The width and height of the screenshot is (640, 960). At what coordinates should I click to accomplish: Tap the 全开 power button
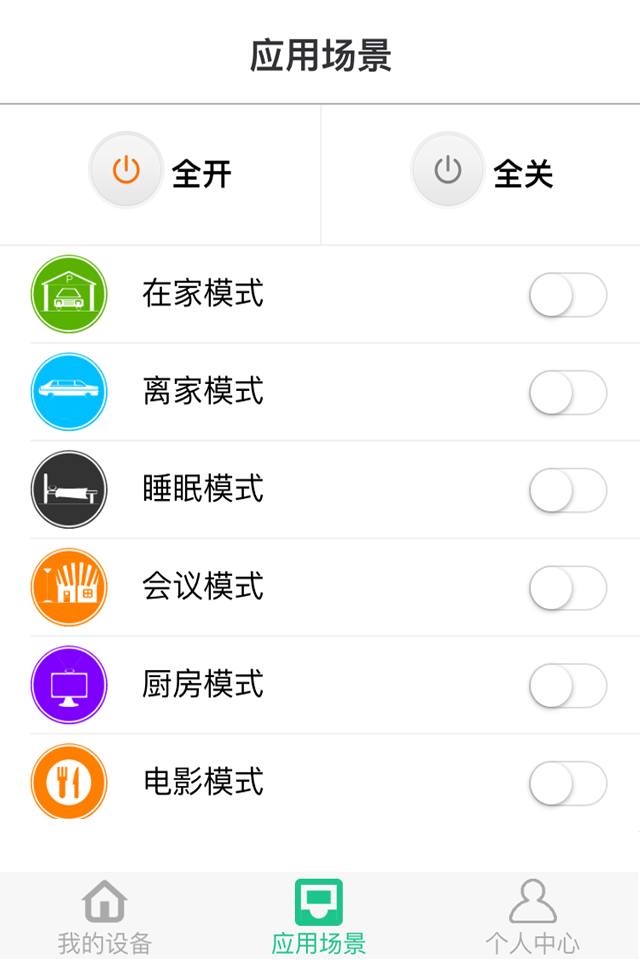coord(126,170)
